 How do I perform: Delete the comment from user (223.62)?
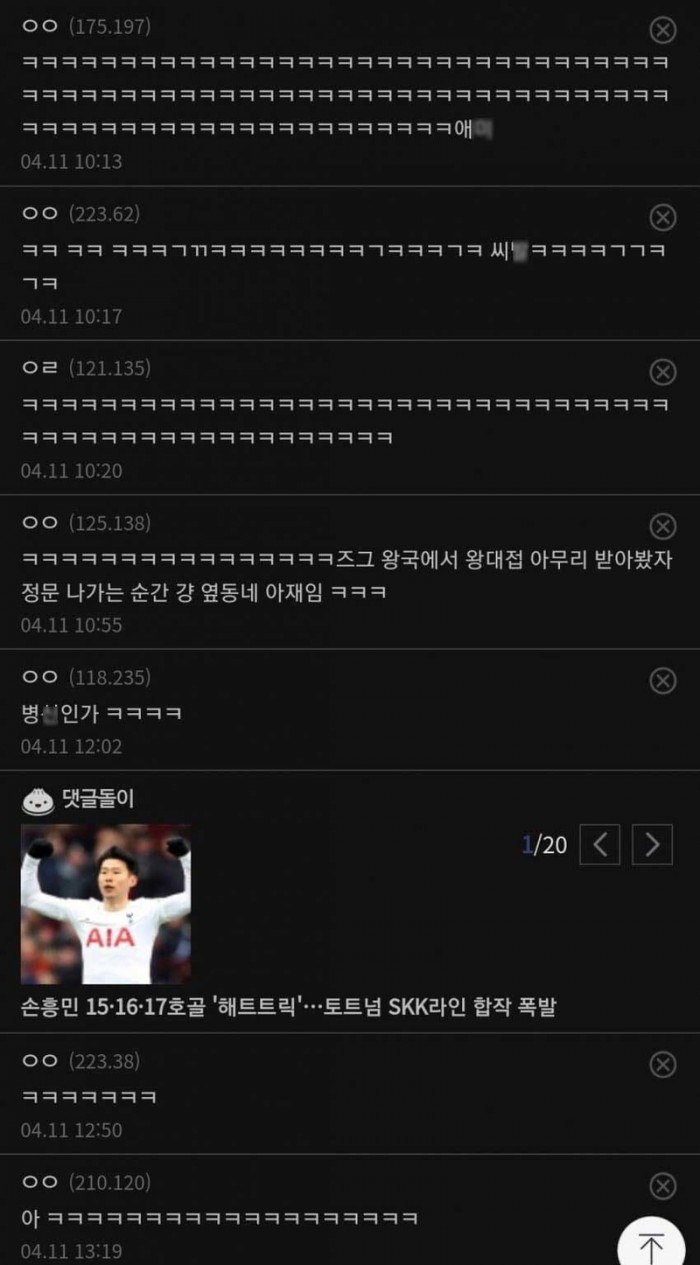coord(663,217)
